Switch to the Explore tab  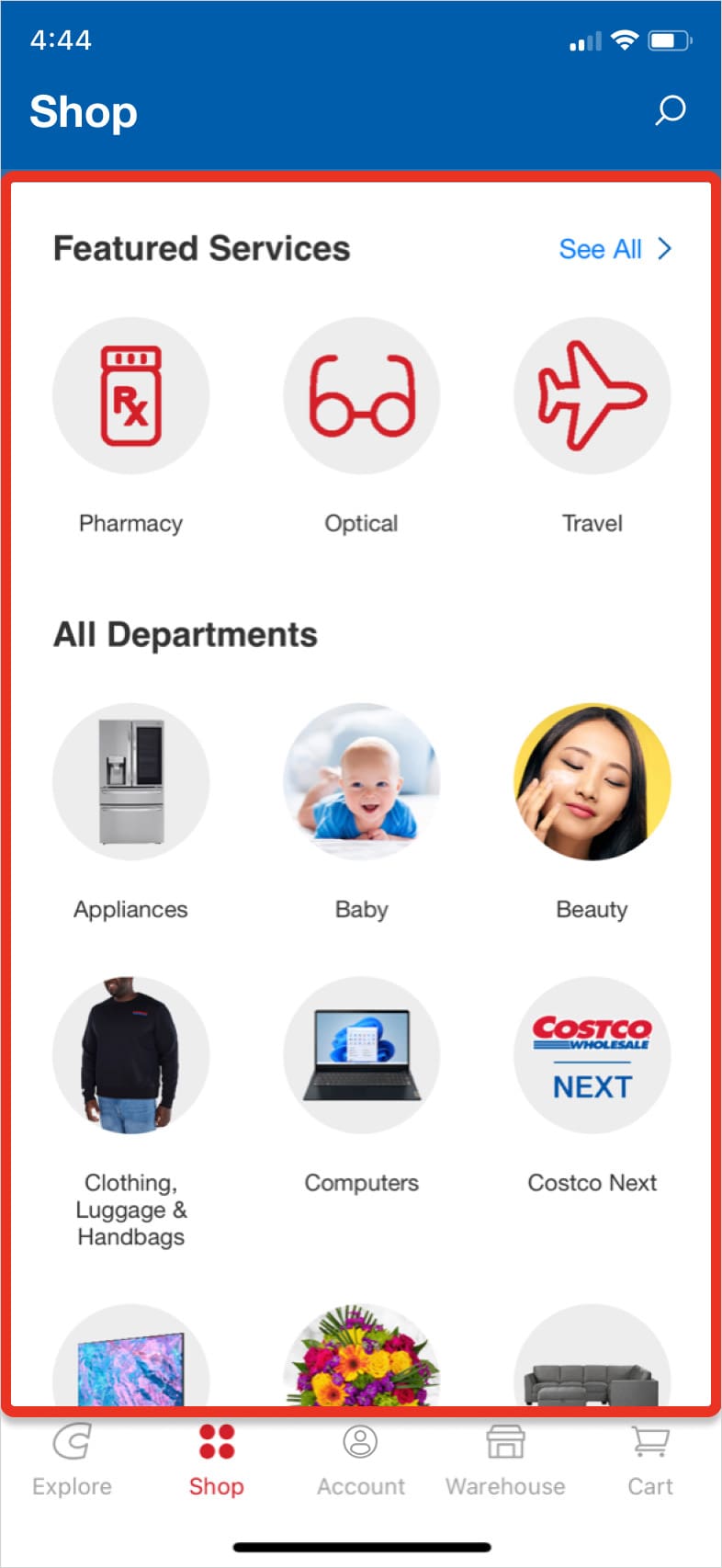click(72, 1461)
